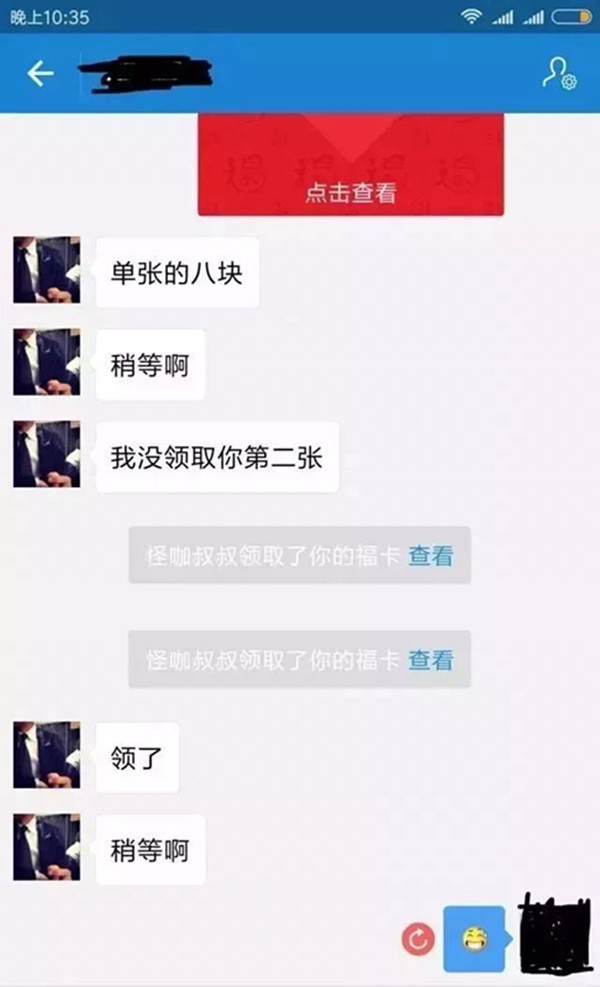Tap the red resend icon near emoji
The width and height of the screenshot is (600, 987).
click(416, 939)
